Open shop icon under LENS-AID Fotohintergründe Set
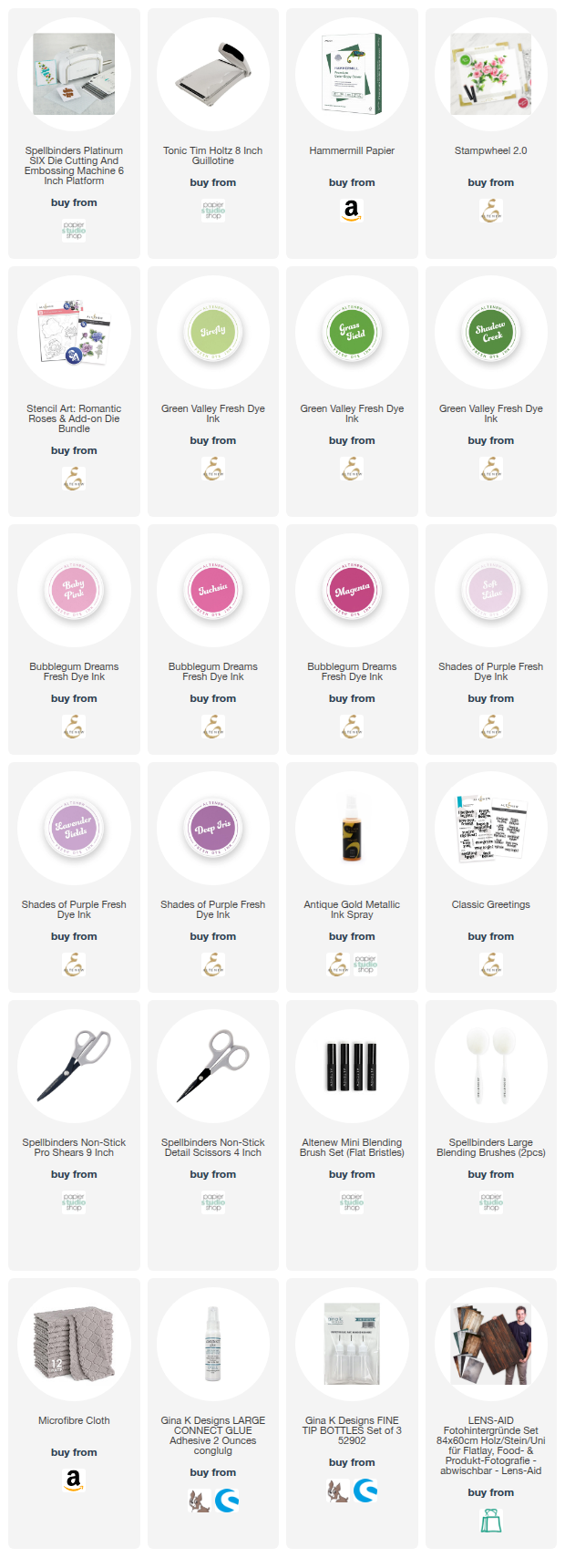The width and height of the screenshot is (565, 1568). click(x=490, y=1521)
